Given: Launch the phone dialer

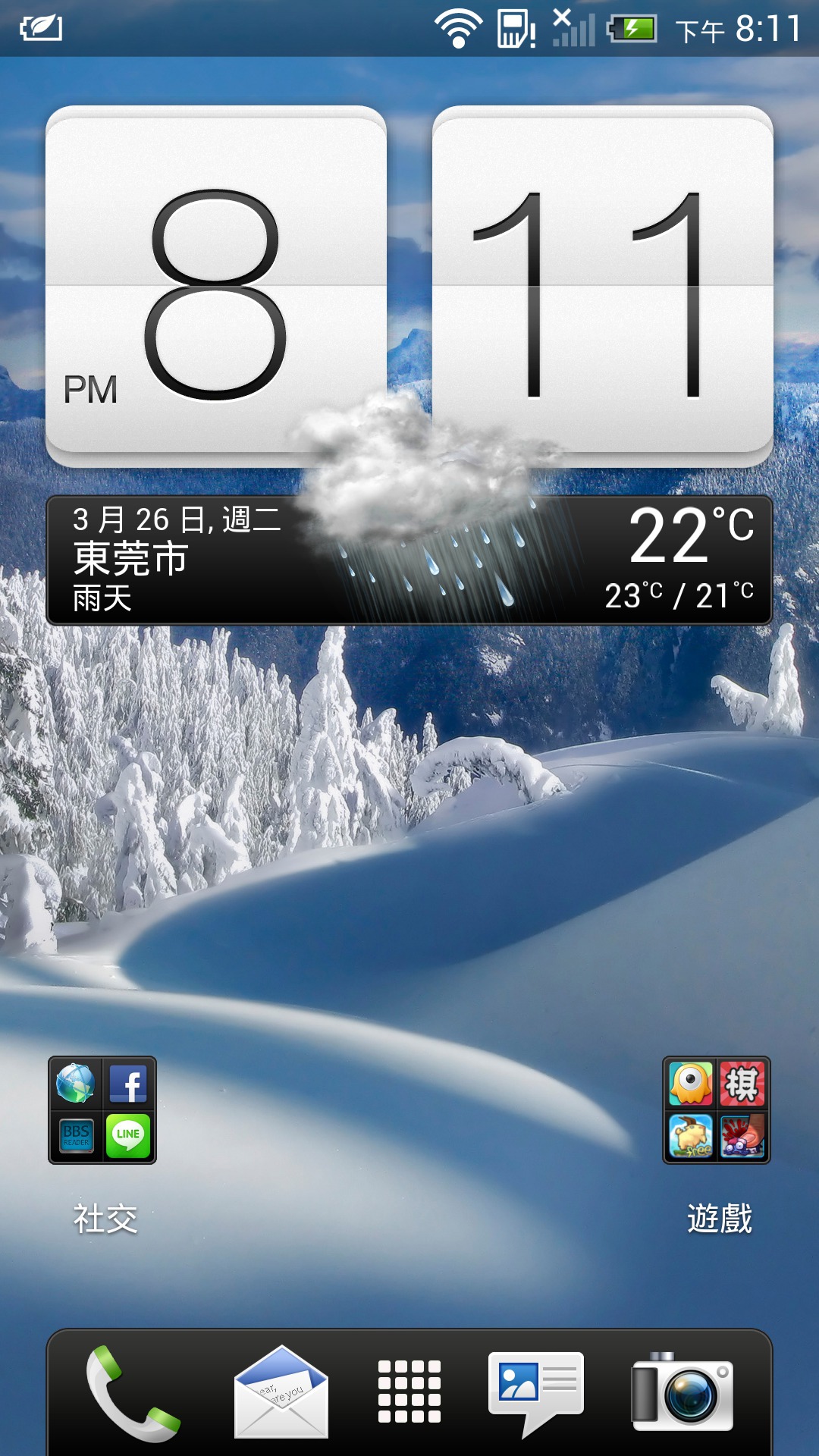Looking at the screenshot, I should tap(132, 1394).
